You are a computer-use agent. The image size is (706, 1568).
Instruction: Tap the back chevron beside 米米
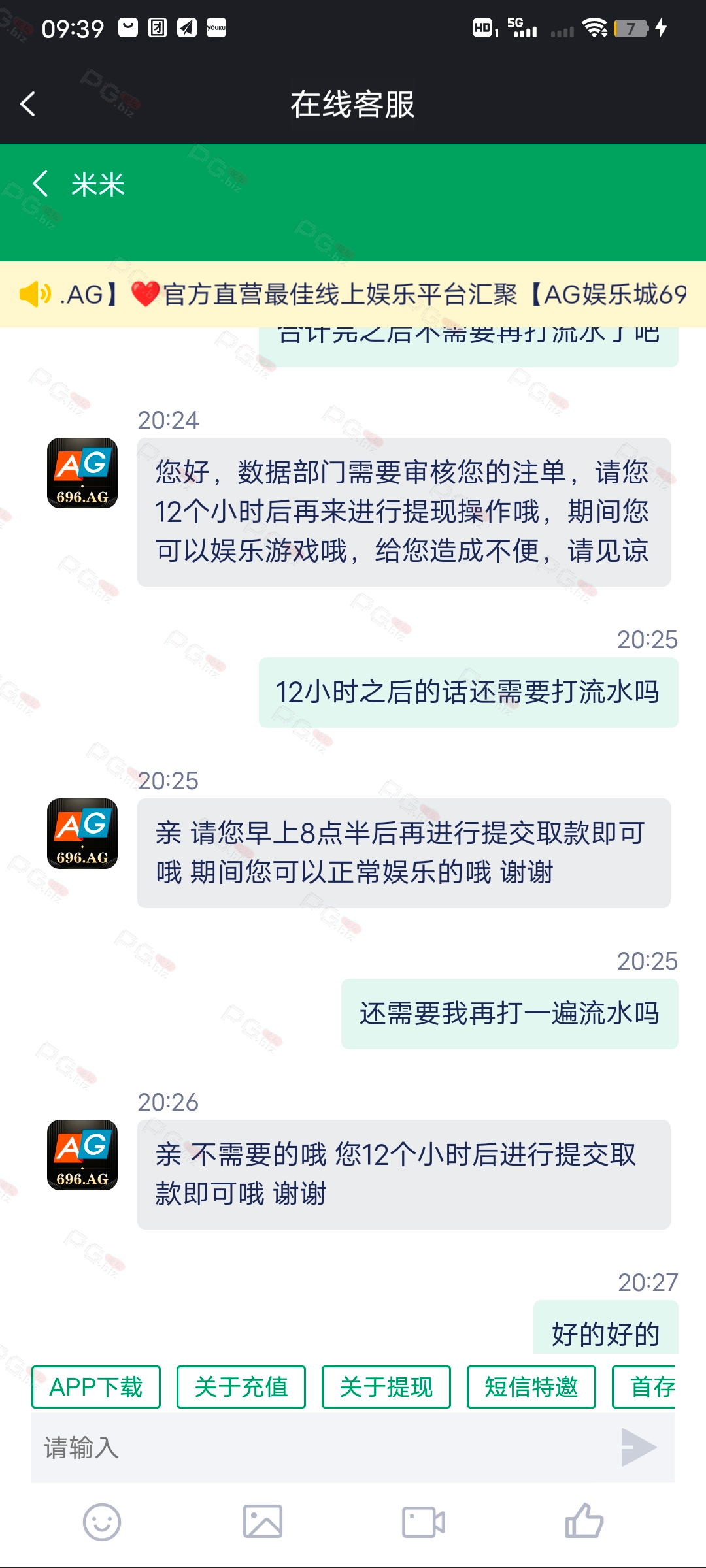(41, 184)
